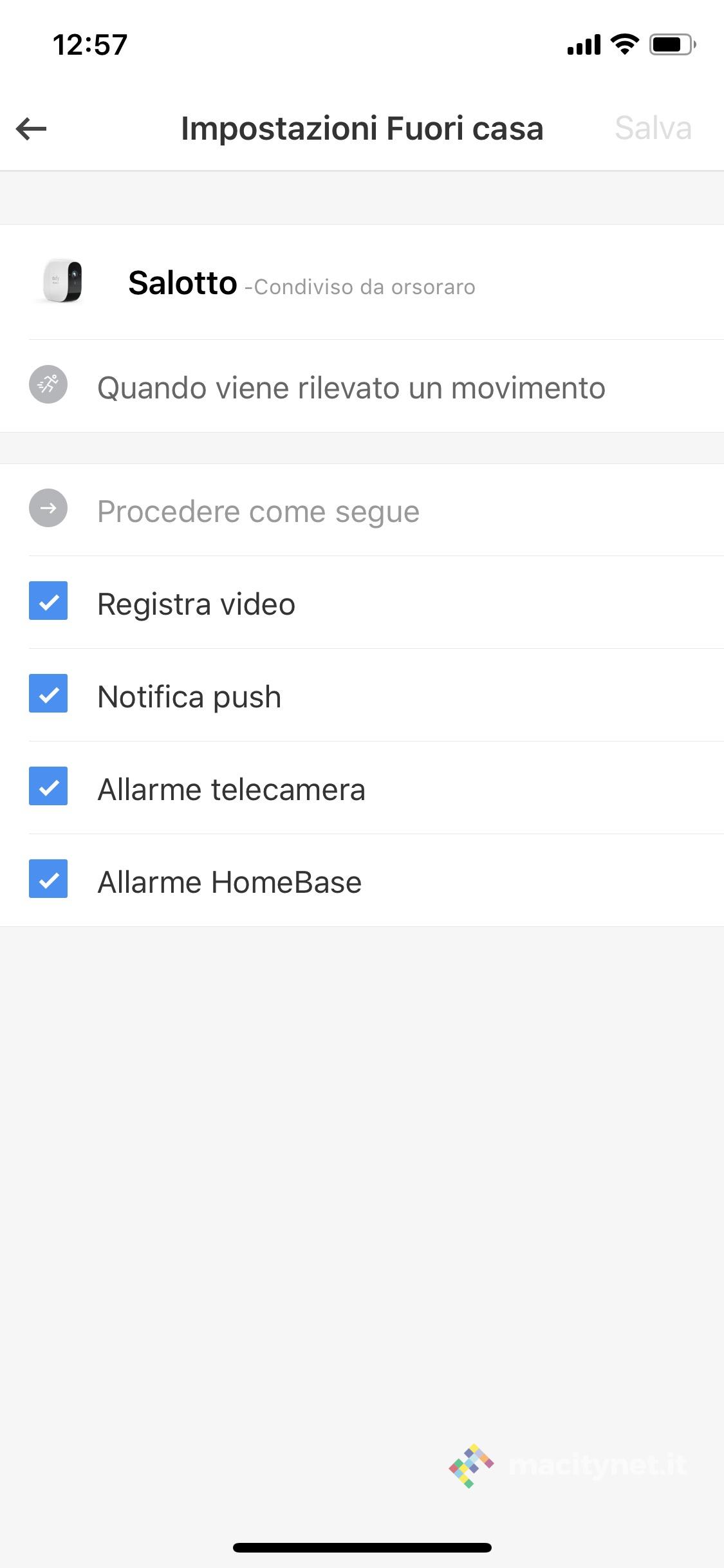
Task: Go back using the top-left arrow
Action: point(32,129)
